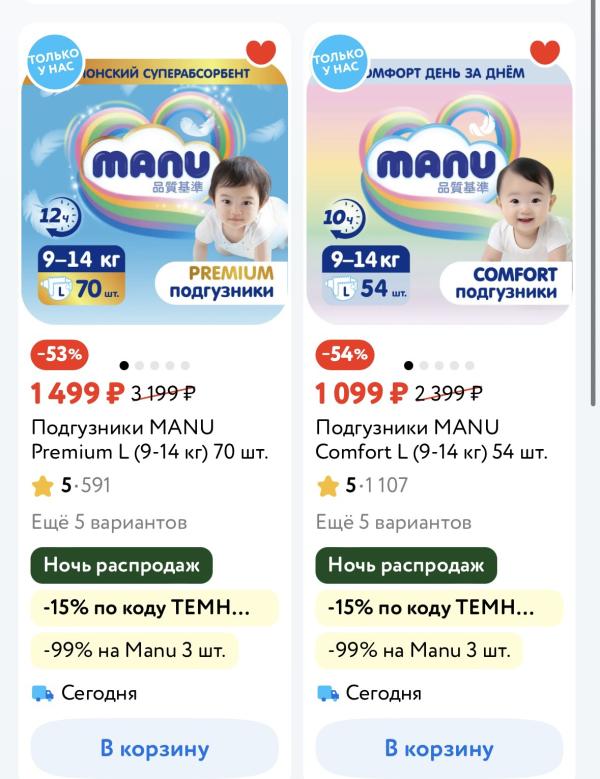This screenshot has width=600, height=779.
Task: Open -99% на Manu 3 шт. offer on Comfort
Action: [x=419, y=650]
